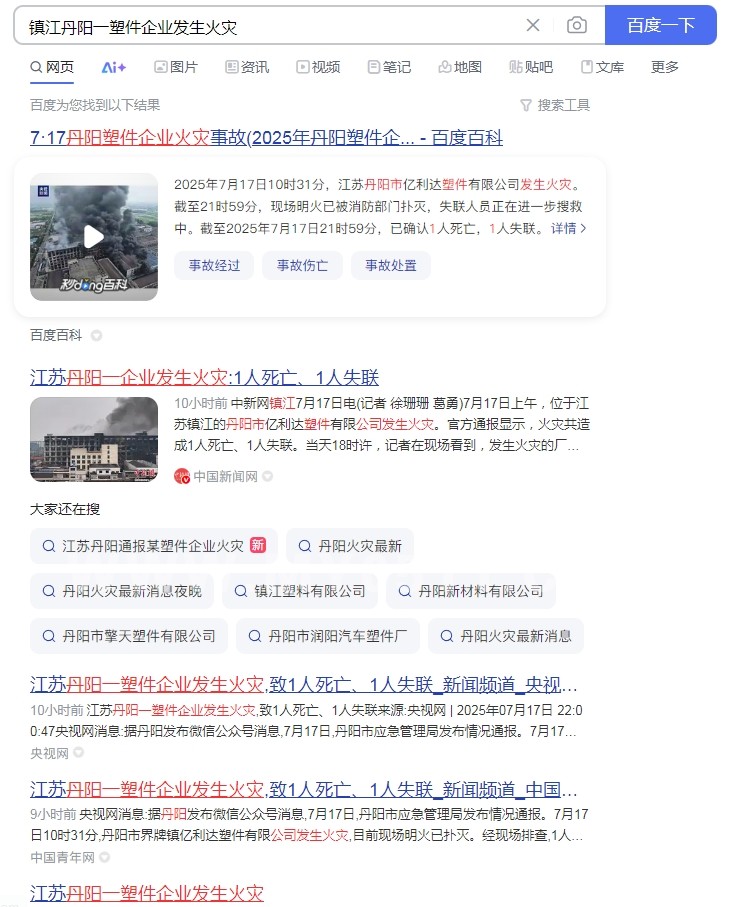
Task: Open the 更多 tabs menu
Action: (665, 67)
